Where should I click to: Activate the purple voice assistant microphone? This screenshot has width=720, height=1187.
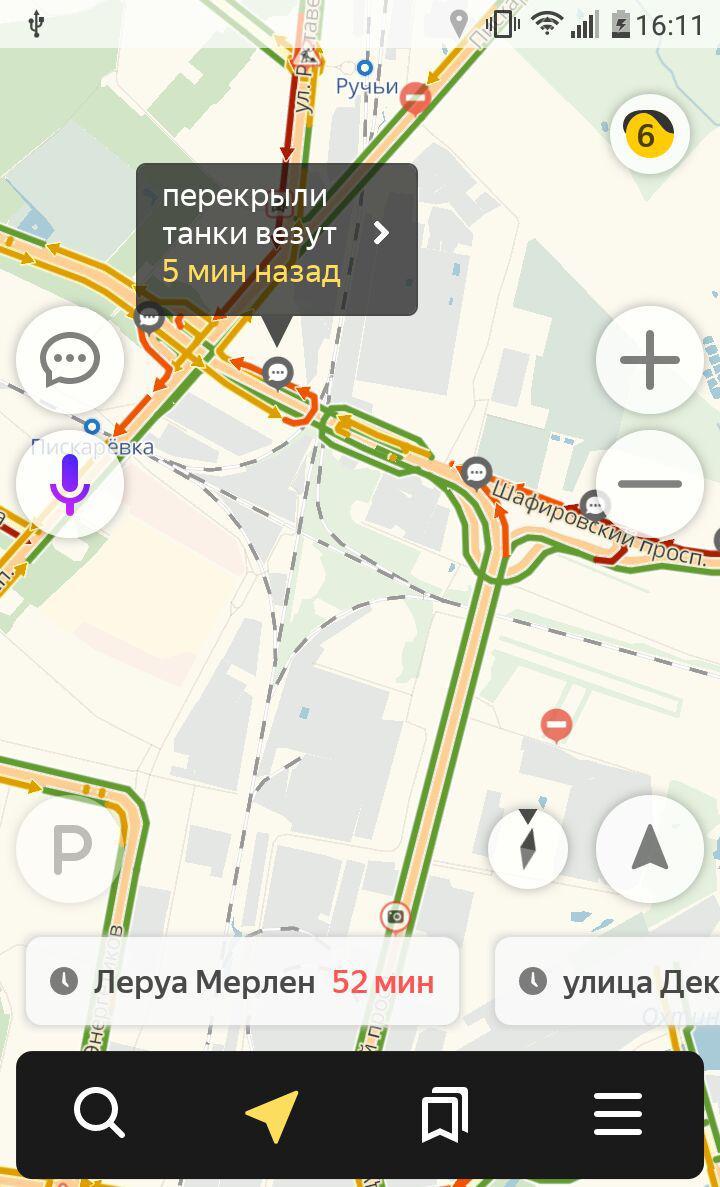tap(70, 483)
